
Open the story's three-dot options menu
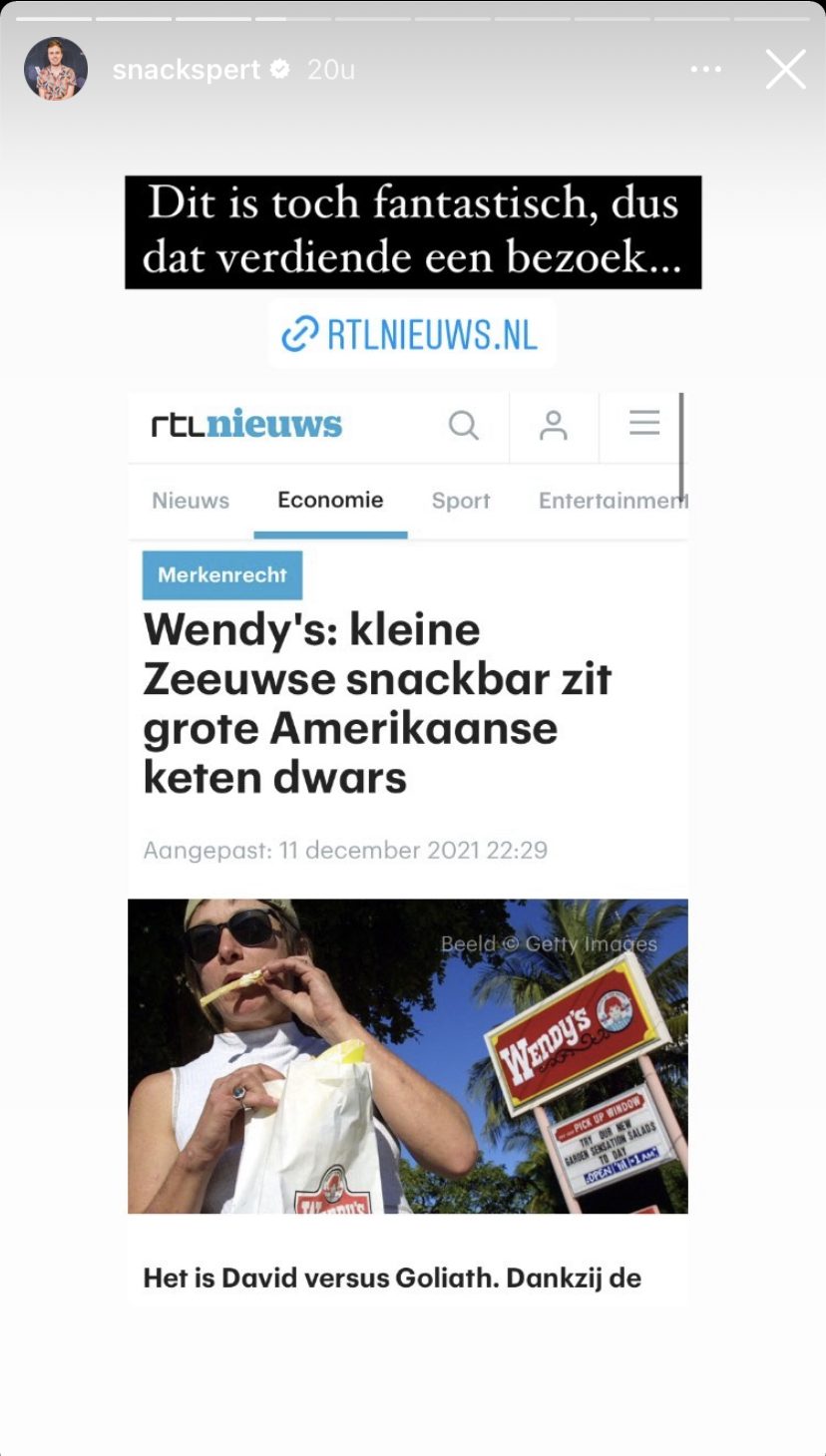pos(705,70)
